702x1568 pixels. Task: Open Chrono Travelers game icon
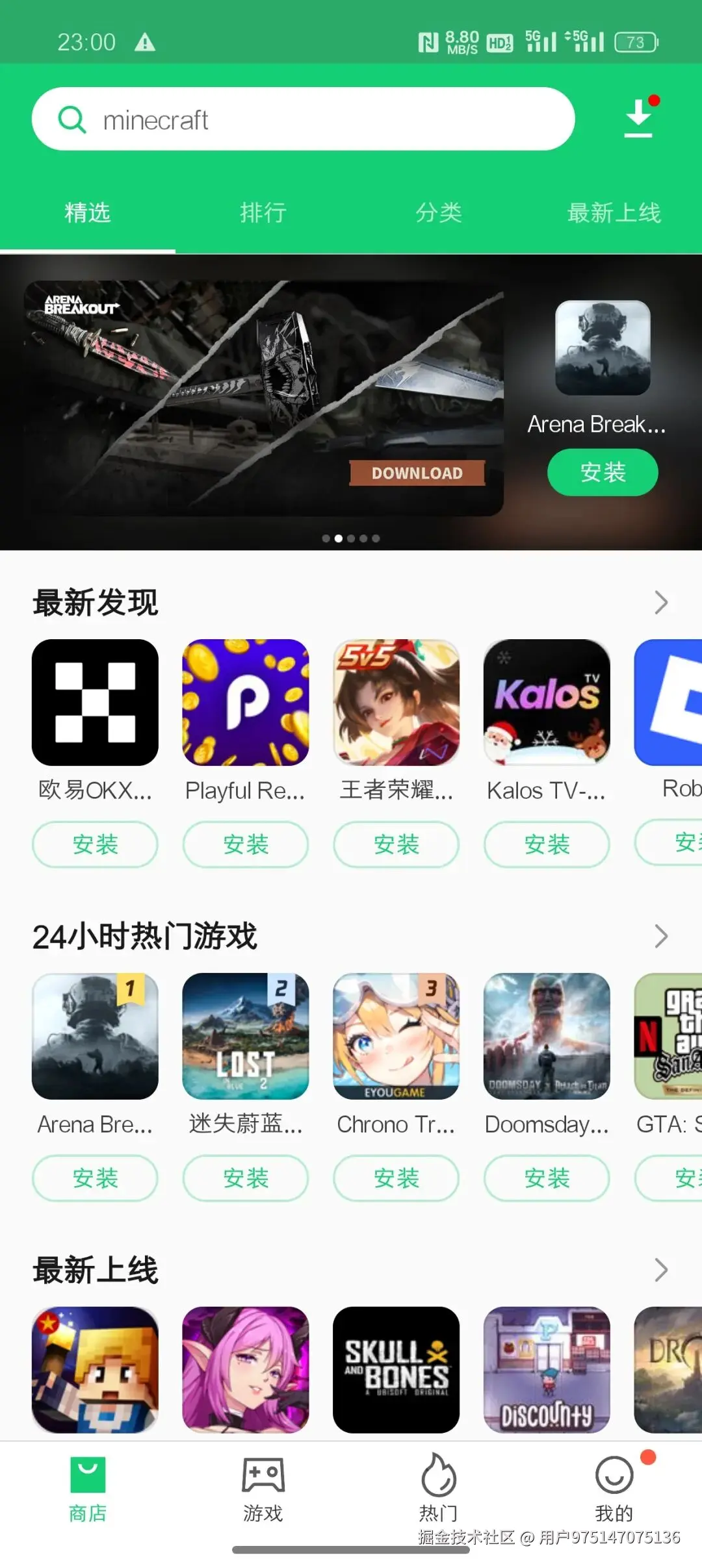coord(396,1036)
